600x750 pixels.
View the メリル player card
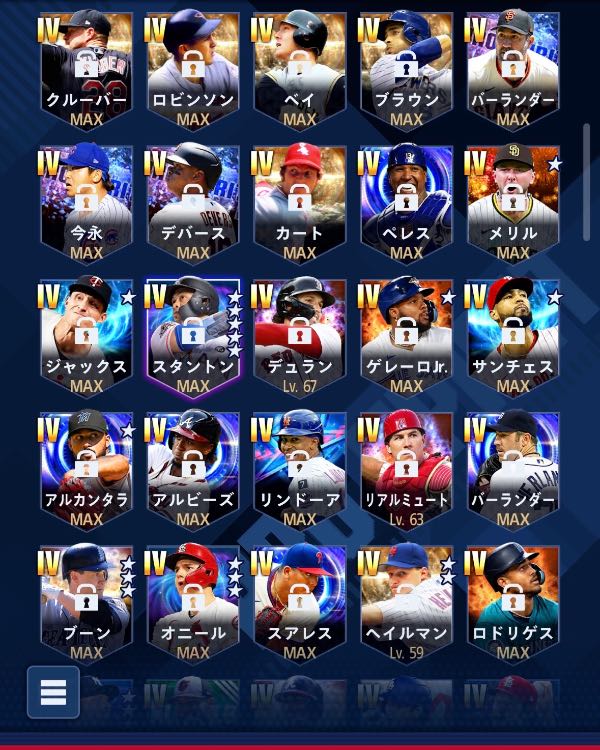pos(513,202)
